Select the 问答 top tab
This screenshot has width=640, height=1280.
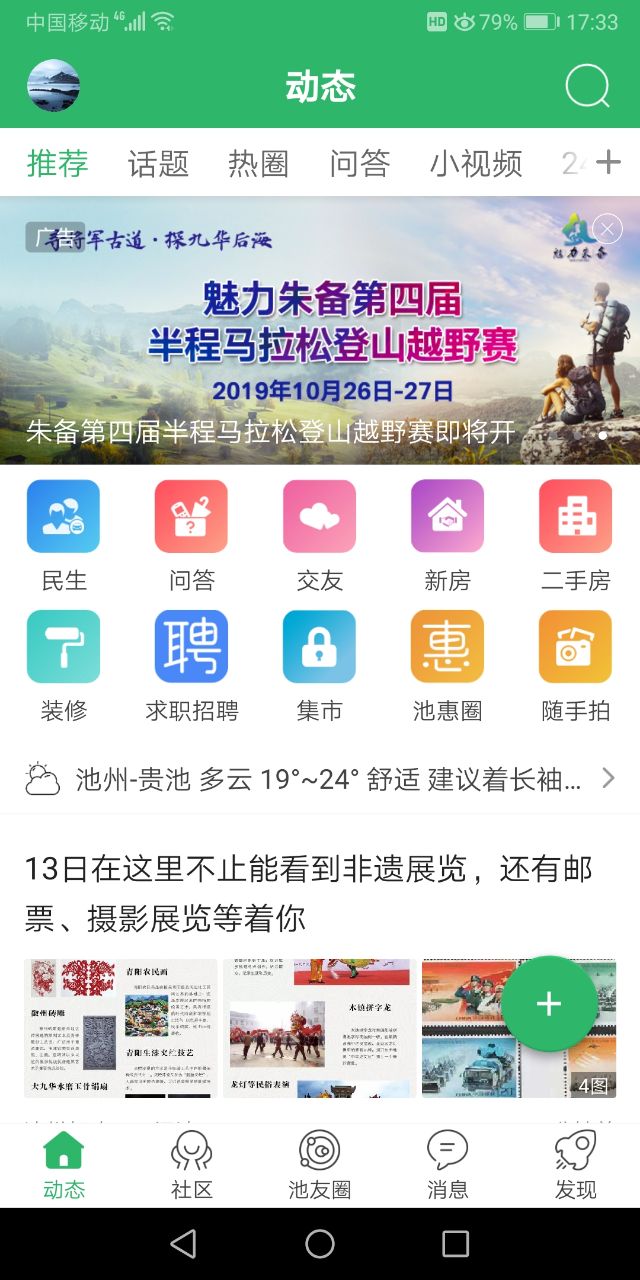tap(359, 163)
